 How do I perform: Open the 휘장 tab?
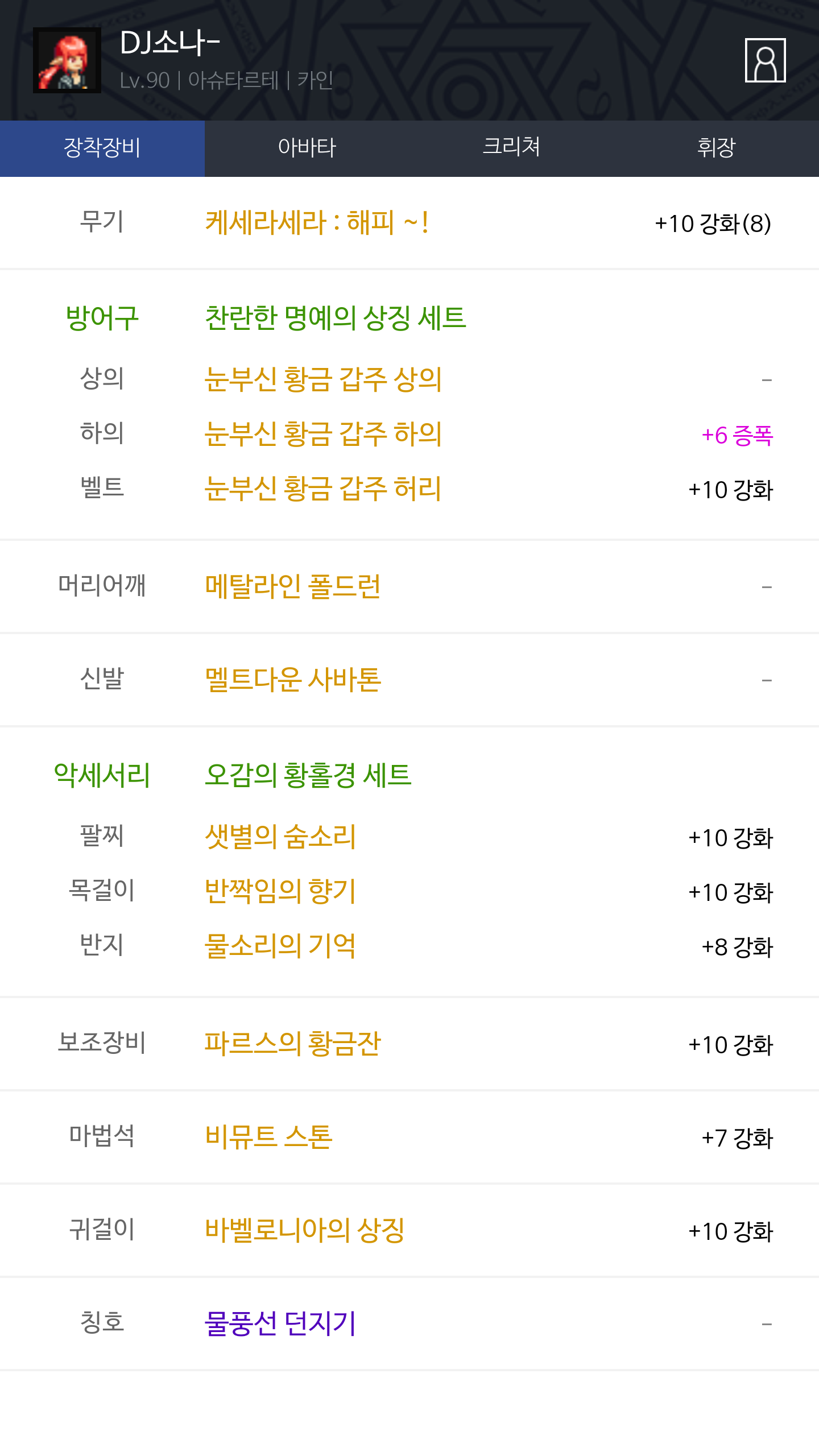pos(716,148)
